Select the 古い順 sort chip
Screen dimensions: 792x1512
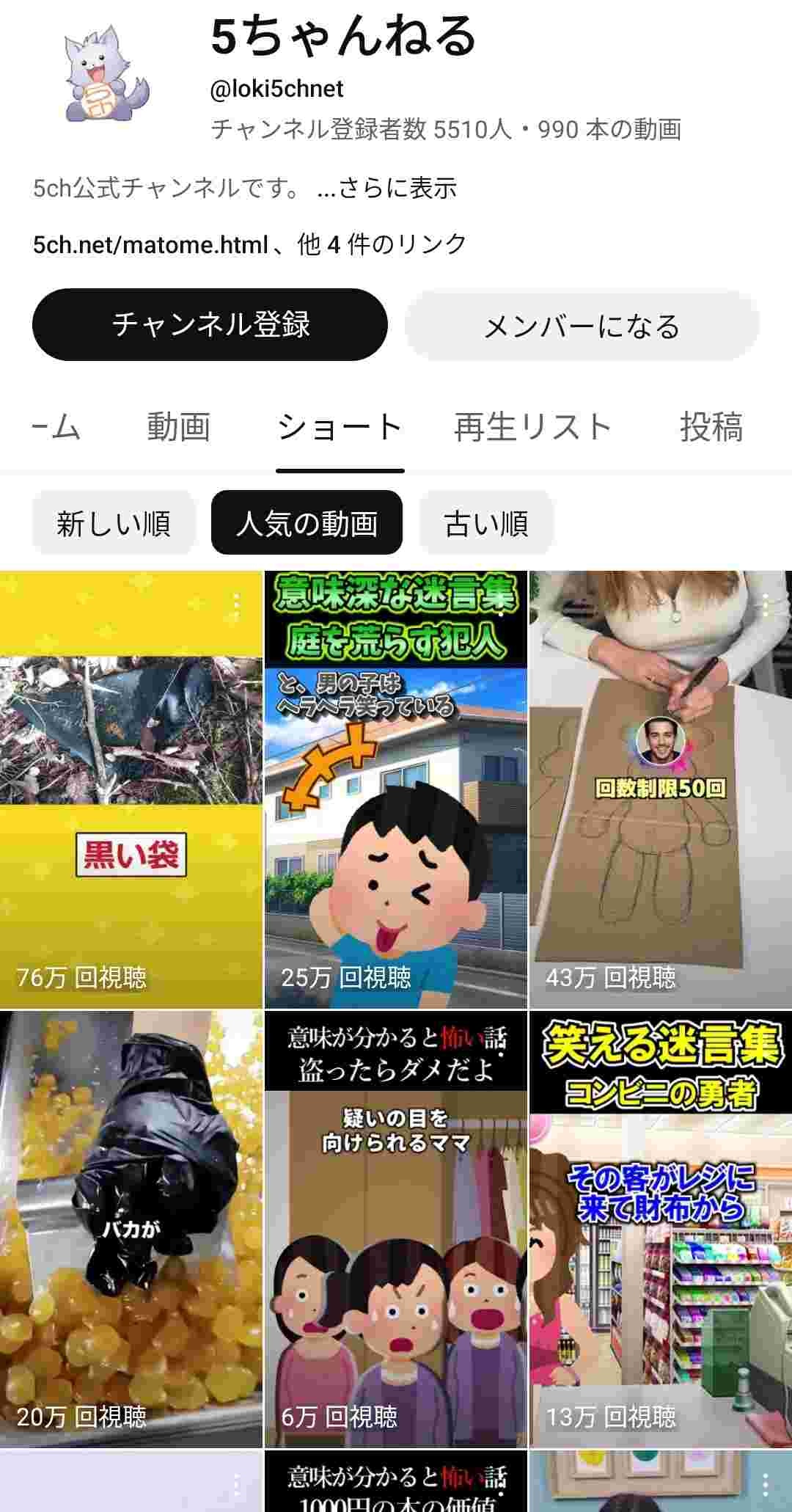click(485, 523)
